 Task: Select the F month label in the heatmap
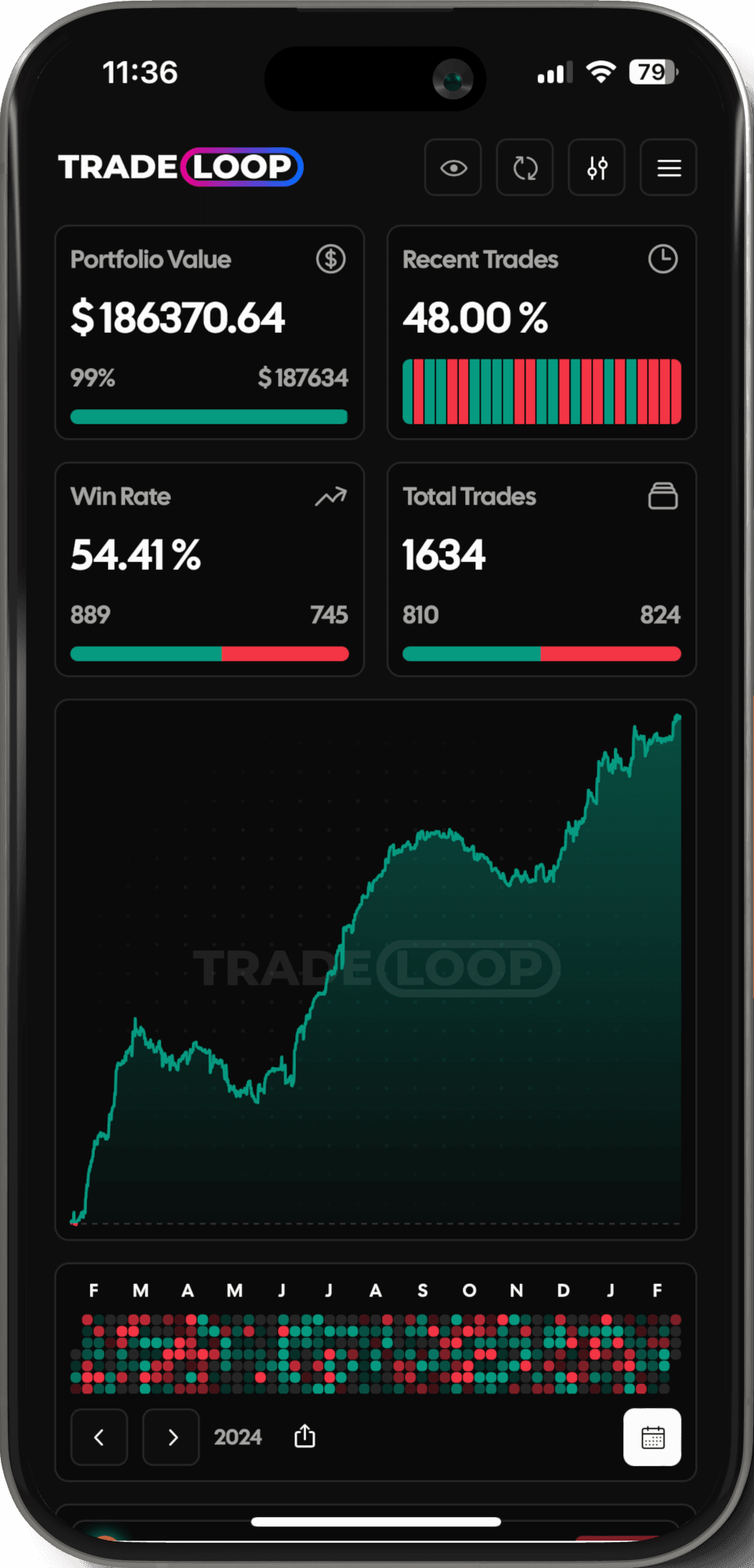click(94, 1290)
